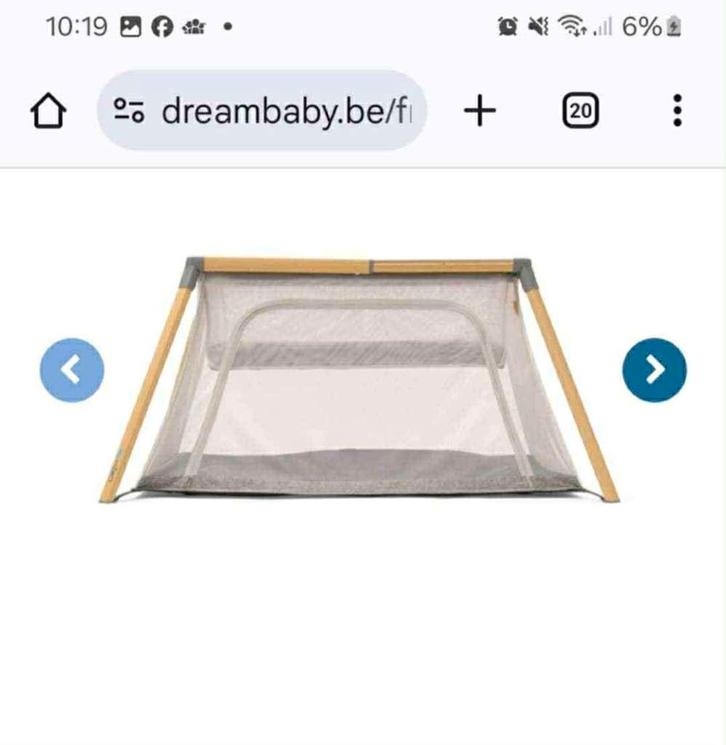The width and height of the screenshot is (726, 745).
Task: Show the next product image
Action: pos(654,370)
